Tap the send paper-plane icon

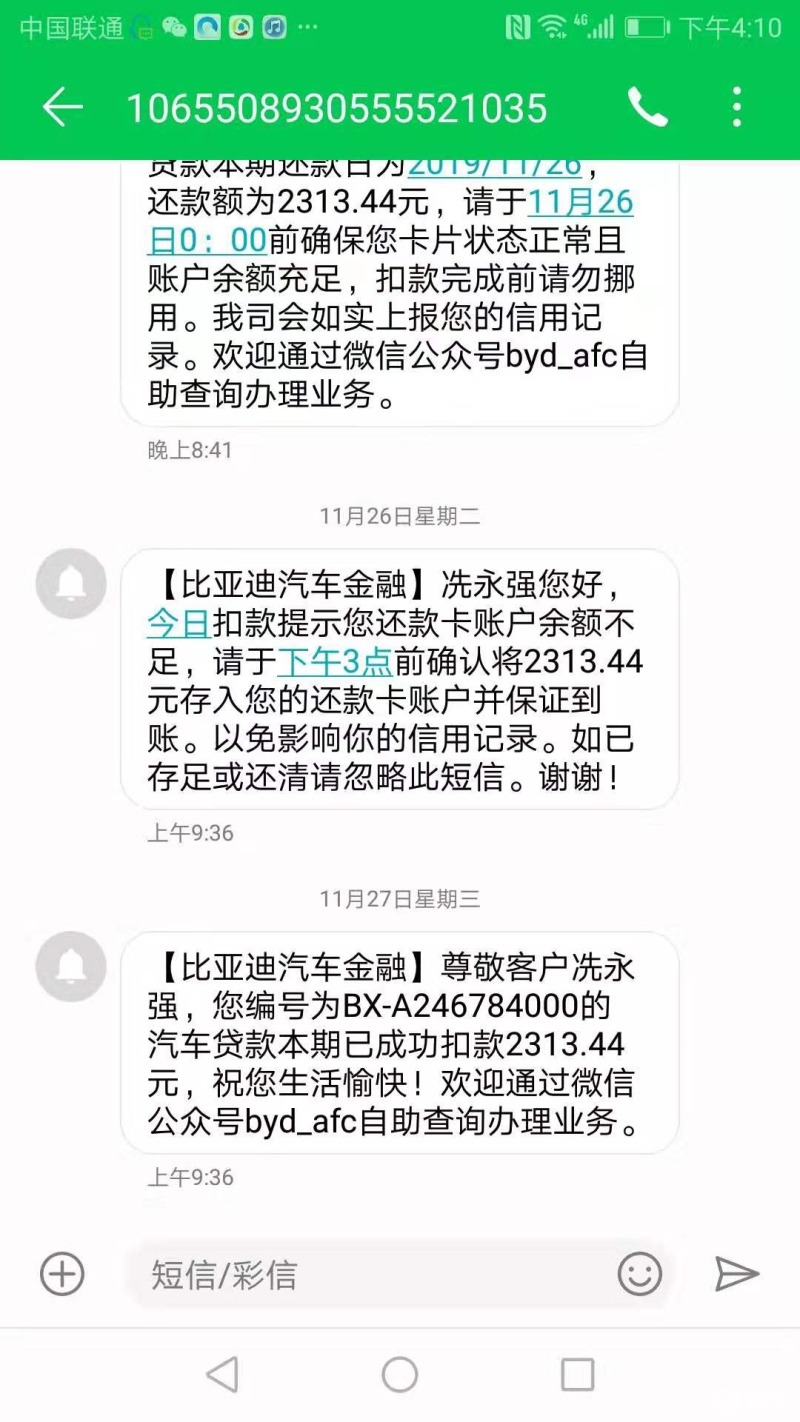pos(737,1274)
